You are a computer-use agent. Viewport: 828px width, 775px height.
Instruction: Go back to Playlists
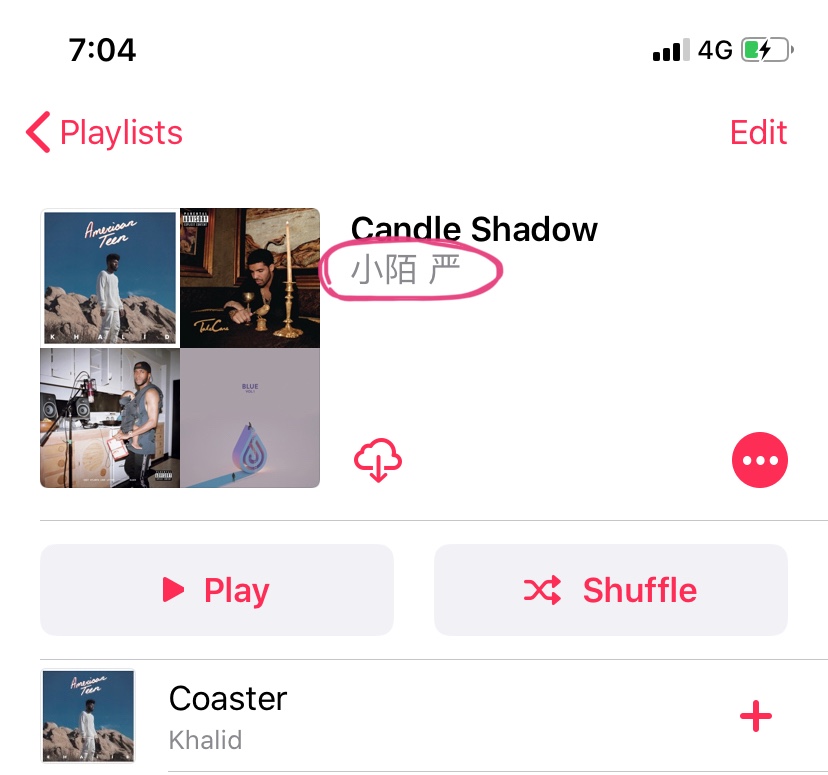pyautogui.click(x=105, y=133)
